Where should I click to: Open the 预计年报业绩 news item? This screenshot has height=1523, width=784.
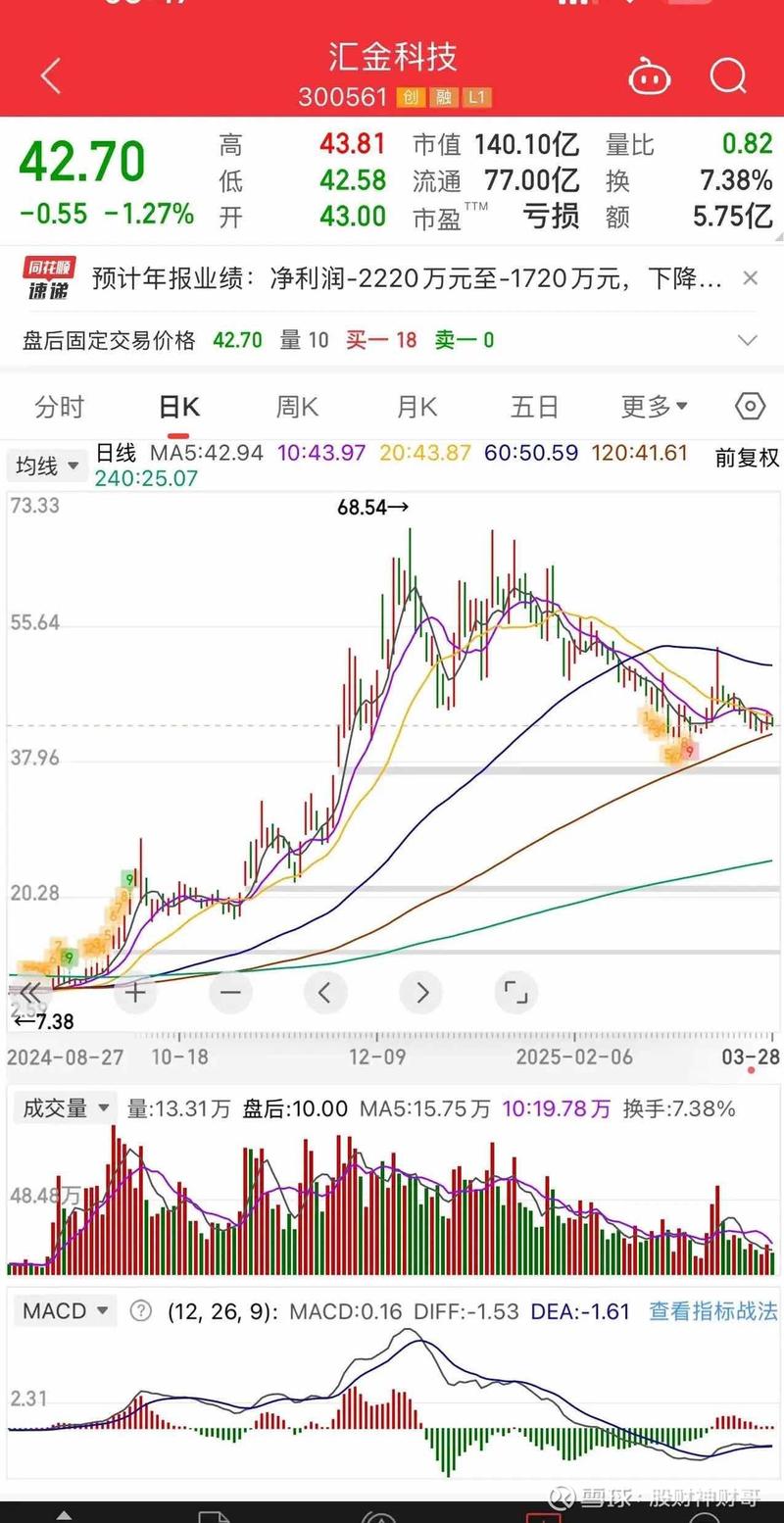[x=407, y=280]
